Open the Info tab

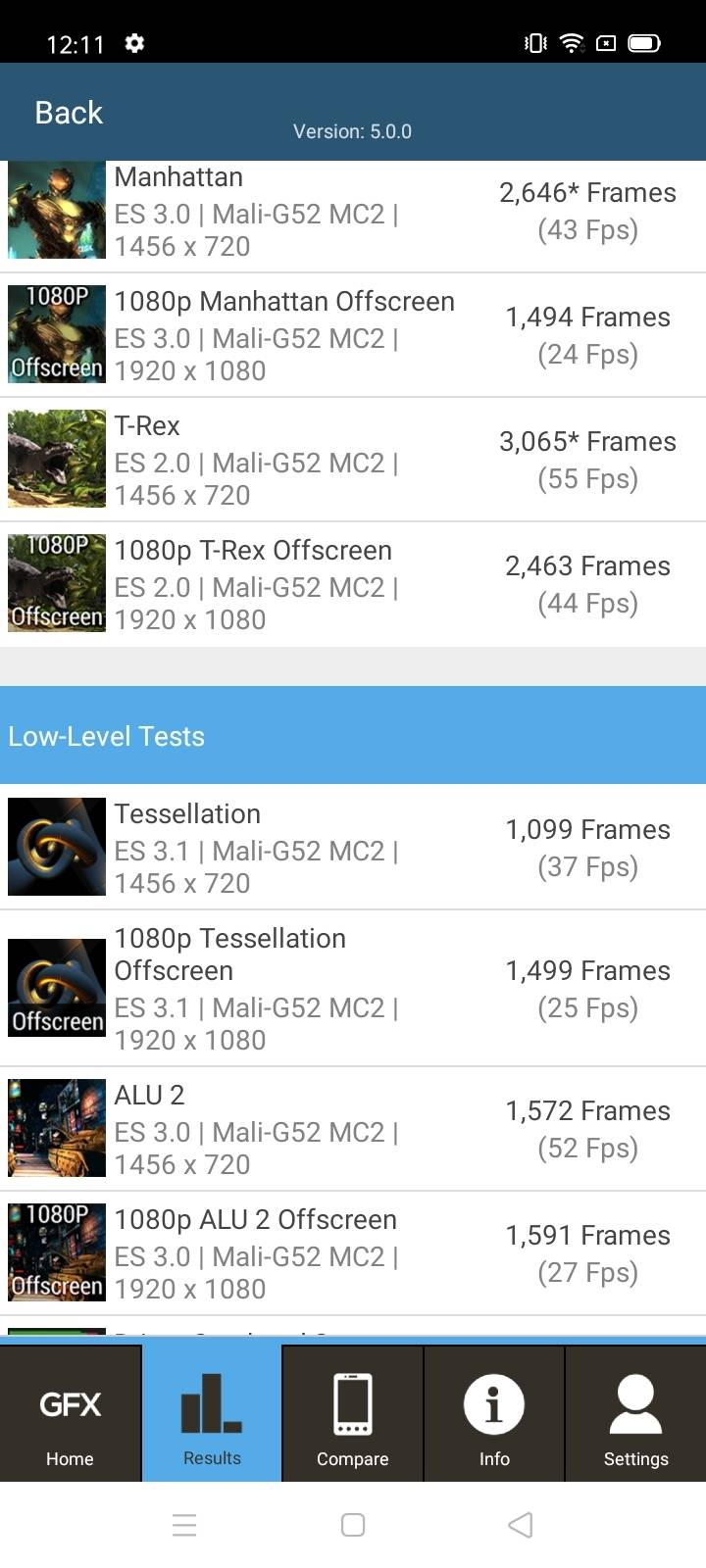[494, 1416]
